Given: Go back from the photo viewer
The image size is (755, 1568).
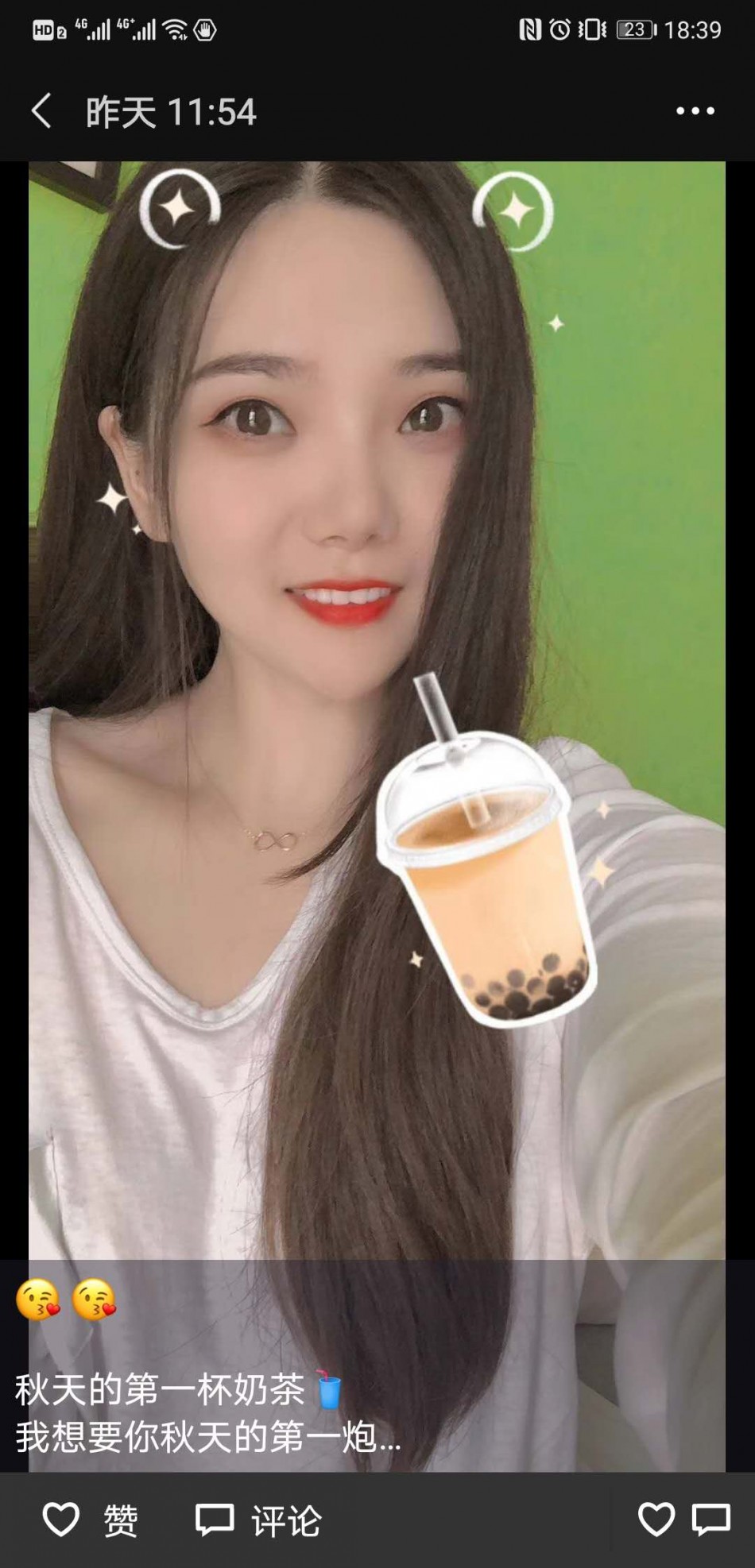Looking at the screenshot, I should (x=41, y=111).
